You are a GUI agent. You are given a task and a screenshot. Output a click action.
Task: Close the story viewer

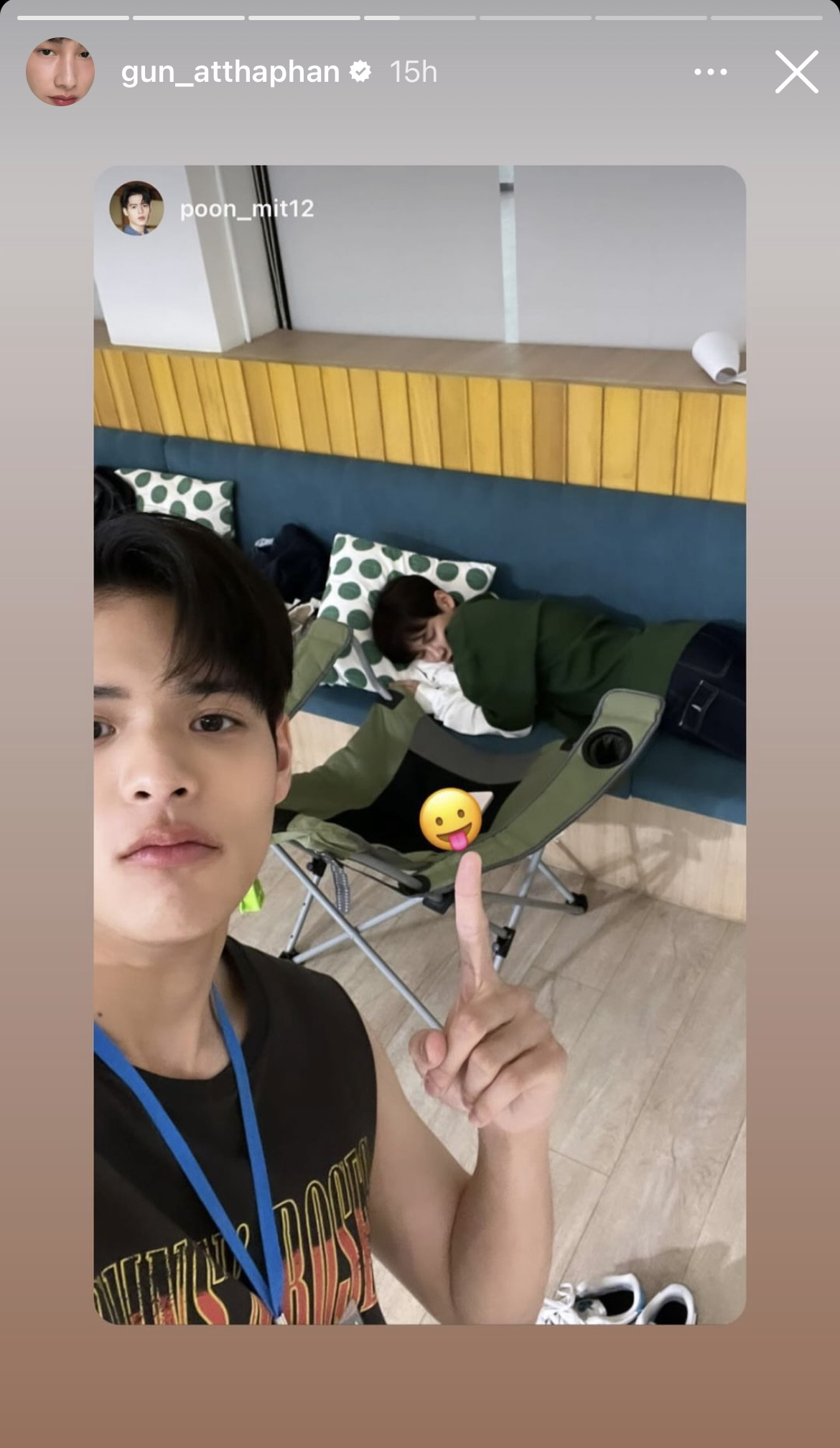click(796, 72)
